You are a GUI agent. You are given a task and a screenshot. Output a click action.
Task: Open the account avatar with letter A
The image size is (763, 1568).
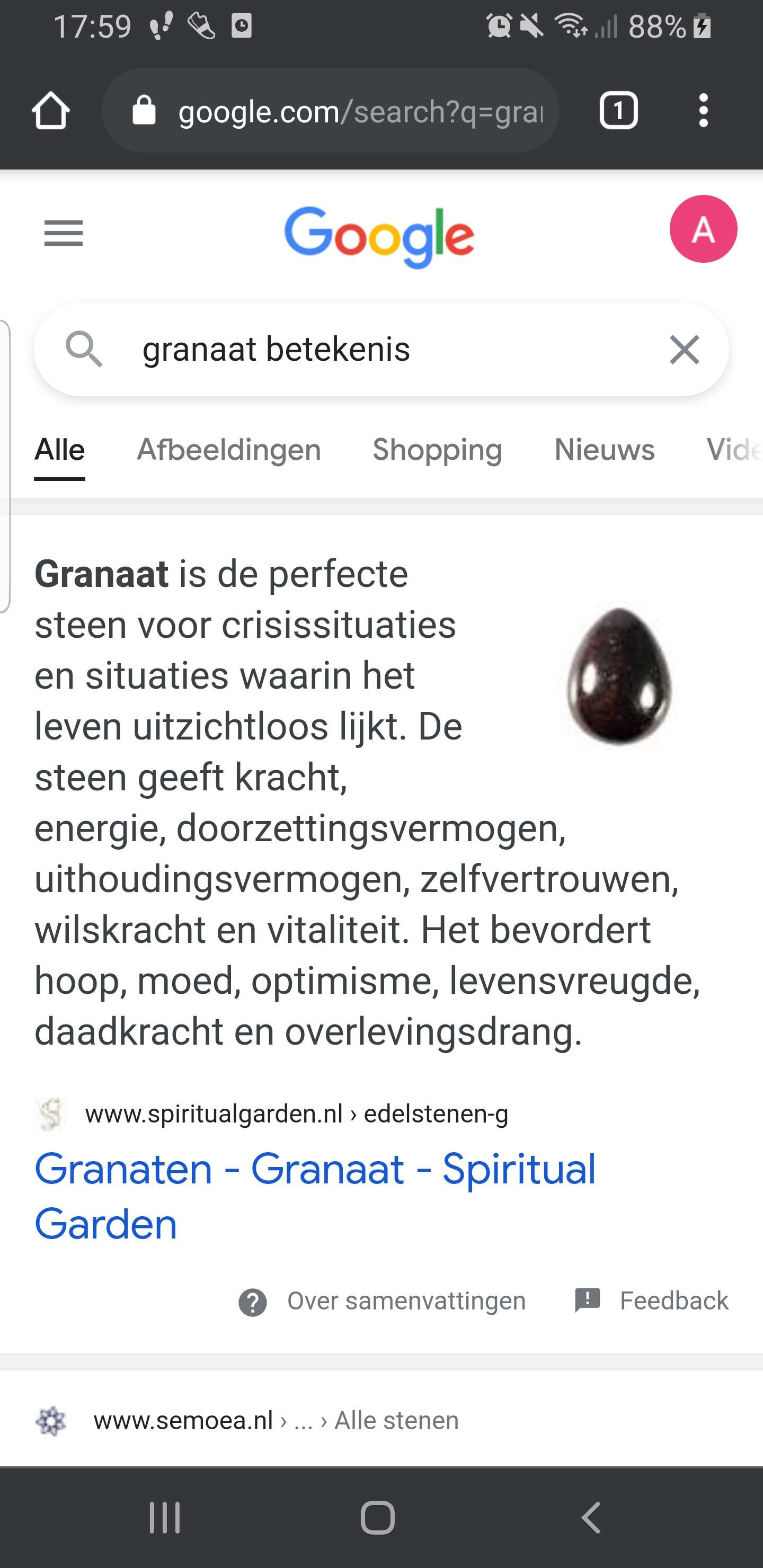point(703,229)
